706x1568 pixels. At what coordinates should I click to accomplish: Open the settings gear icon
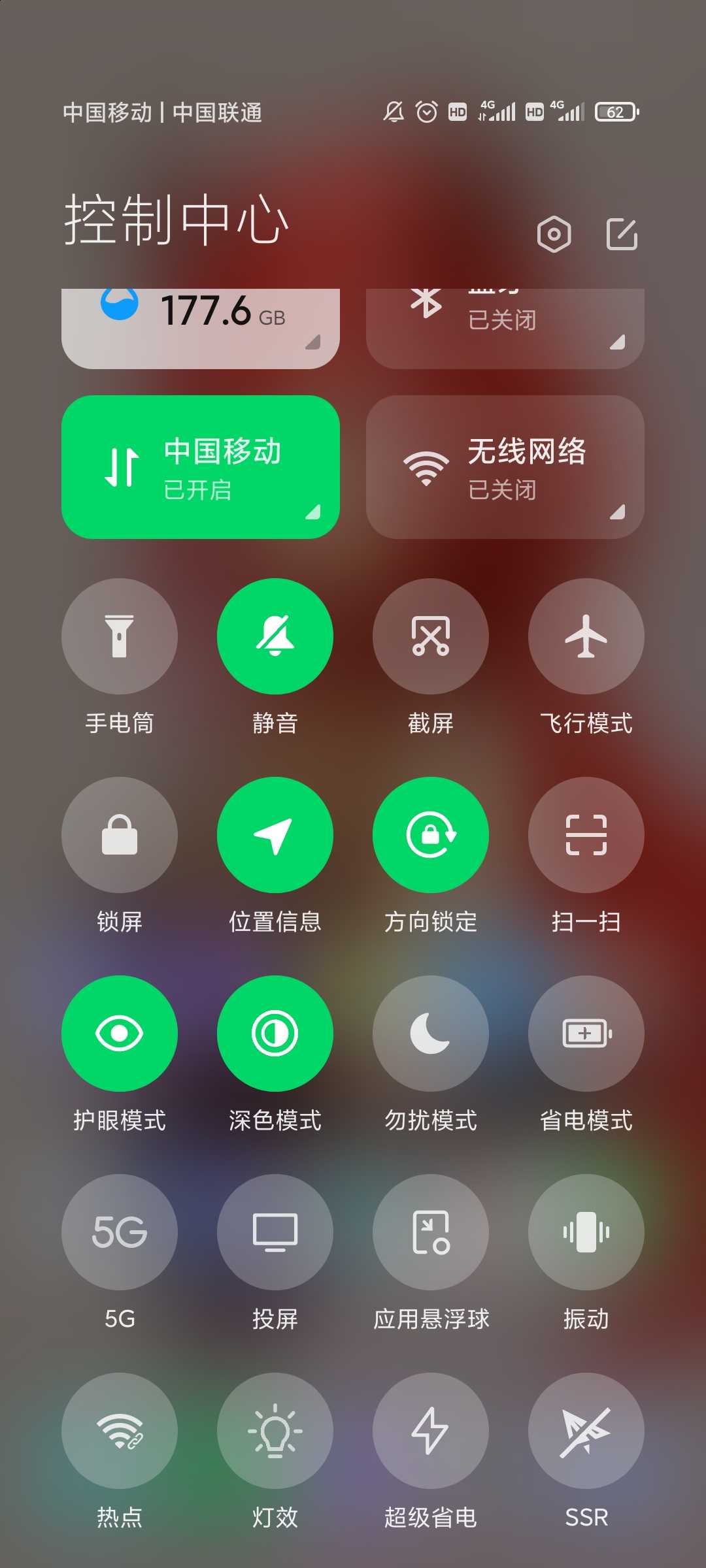(554, 234)
